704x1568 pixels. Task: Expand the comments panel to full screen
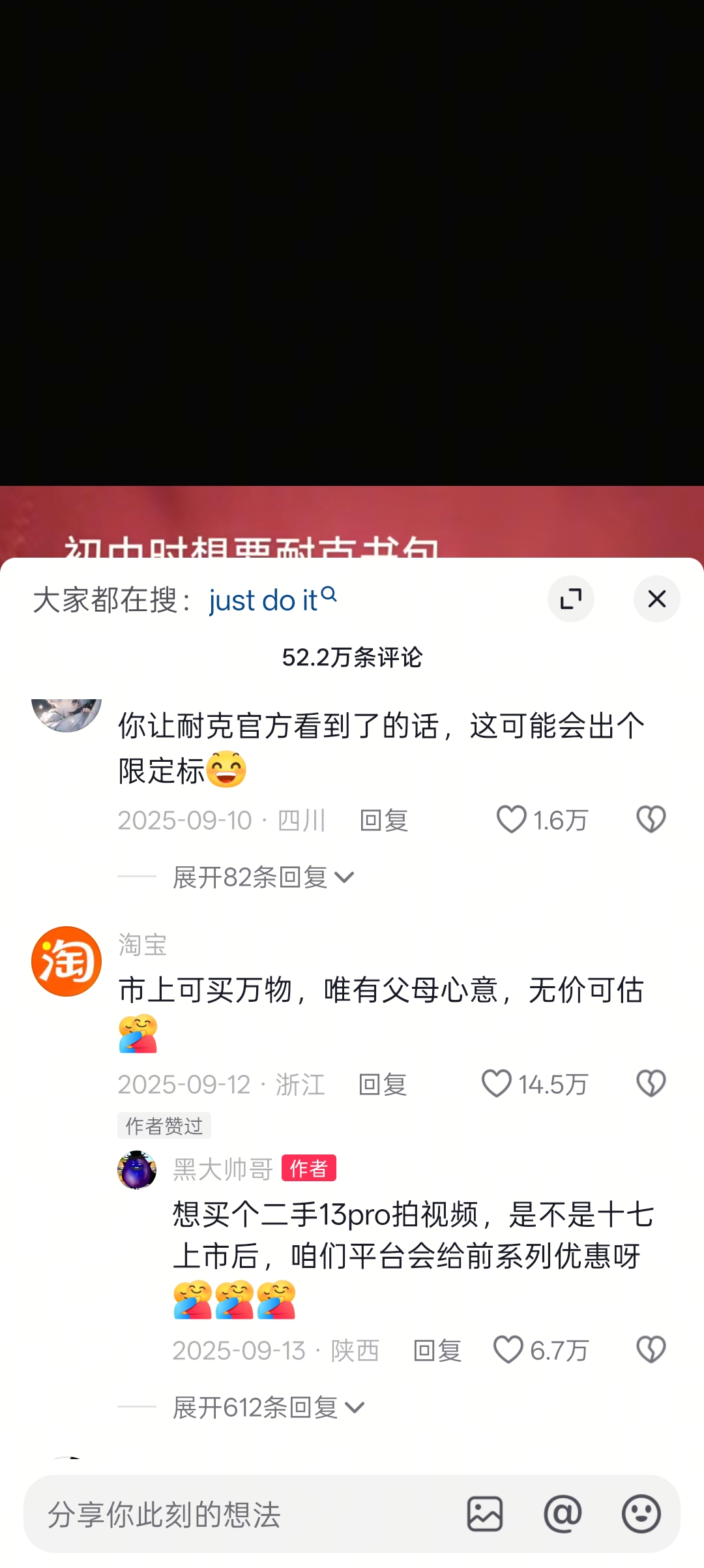[570, 599]
